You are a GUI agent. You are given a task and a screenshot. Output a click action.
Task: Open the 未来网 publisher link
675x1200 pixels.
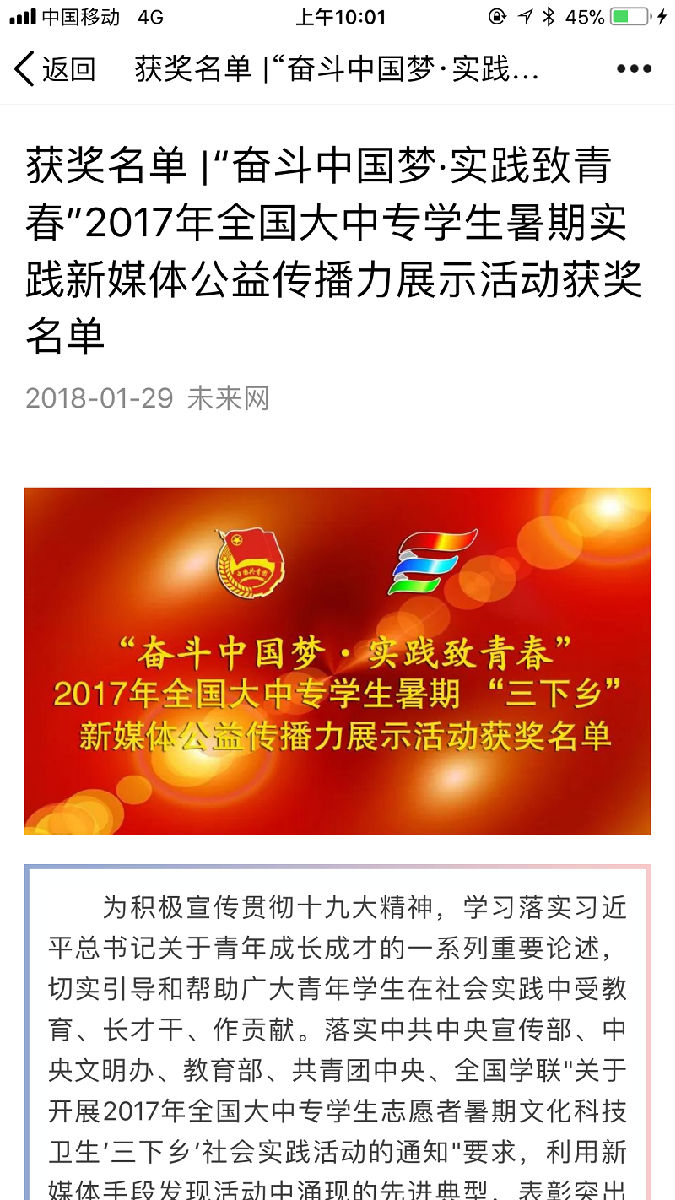[x=229, y=398]
